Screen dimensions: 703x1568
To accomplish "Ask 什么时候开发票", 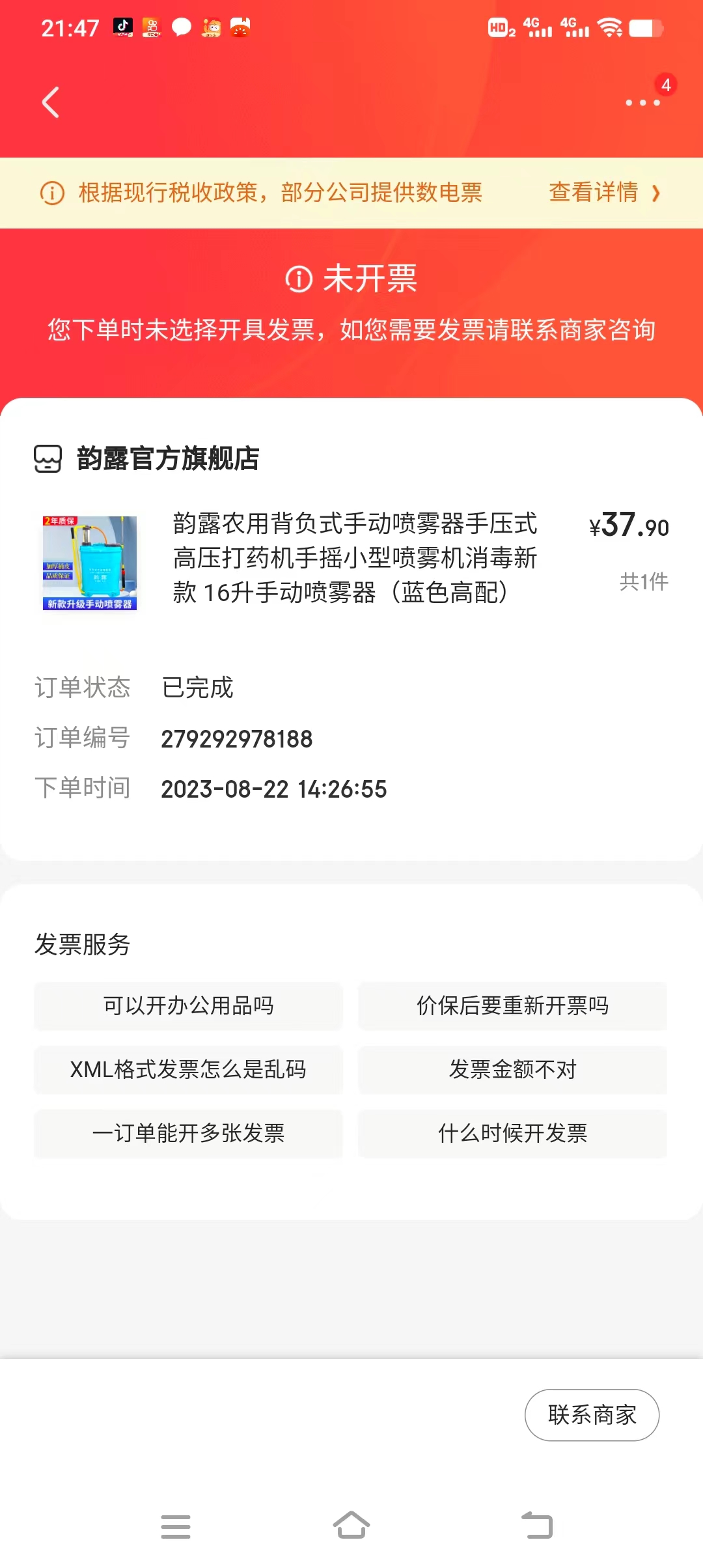I will pyautogui.click(x=512, y=1134).
